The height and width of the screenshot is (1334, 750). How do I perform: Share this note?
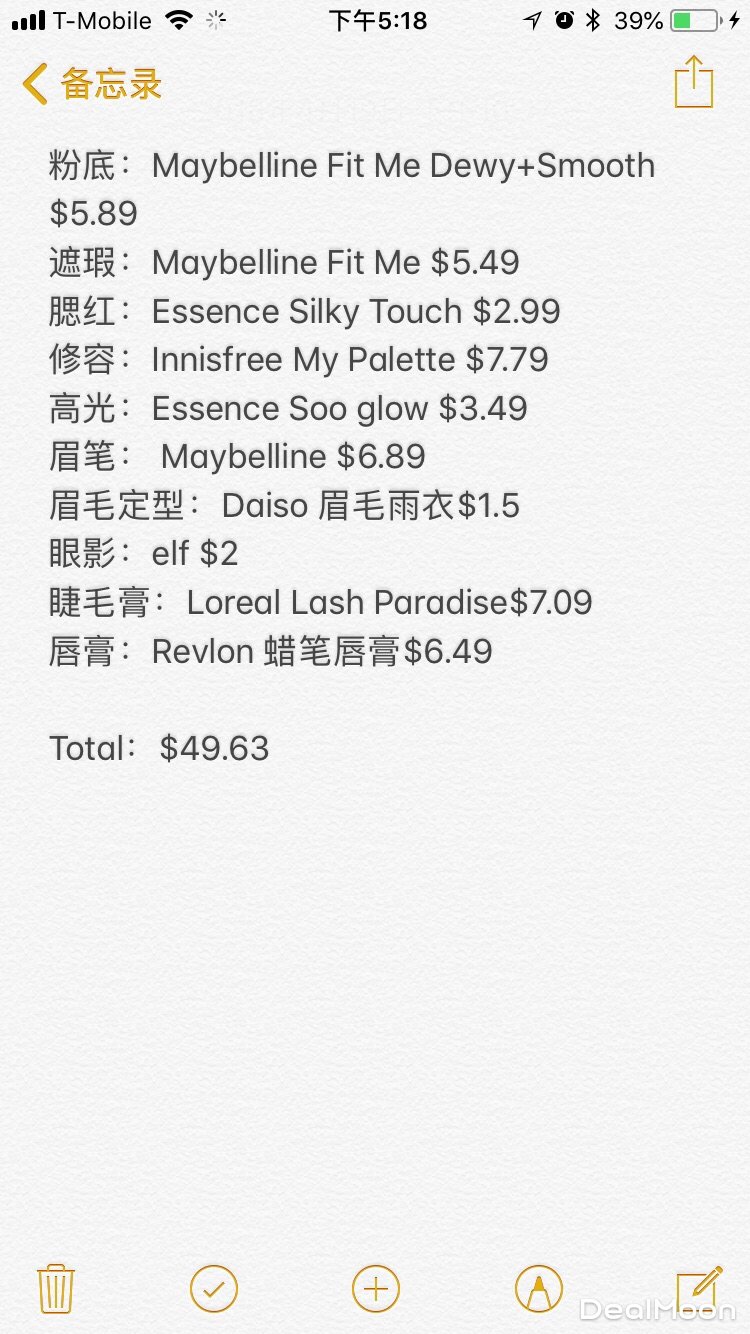(x=694, y=82)
